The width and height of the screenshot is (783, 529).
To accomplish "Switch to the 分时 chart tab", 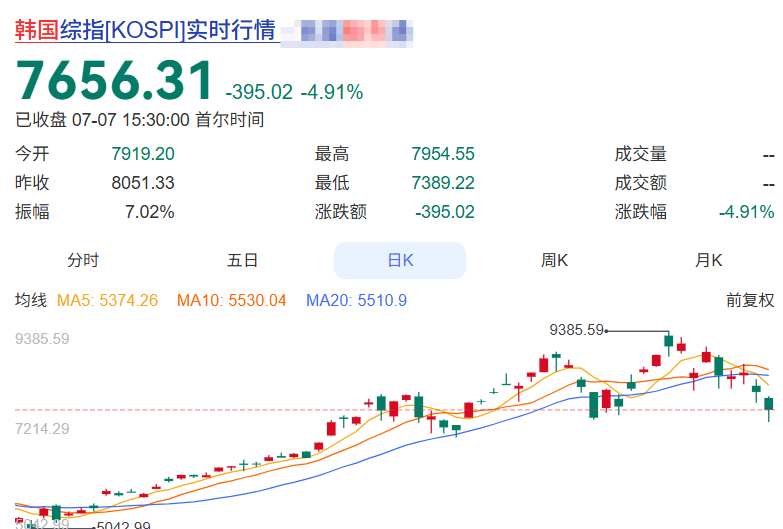I will 83,260.
